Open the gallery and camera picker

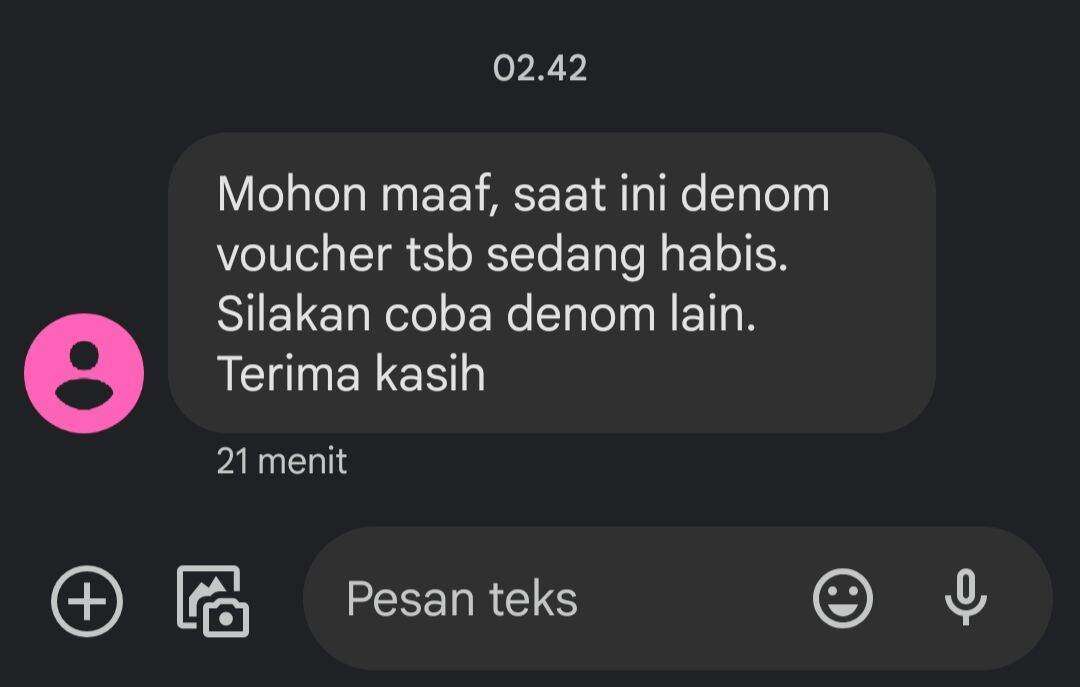(213, 601)
